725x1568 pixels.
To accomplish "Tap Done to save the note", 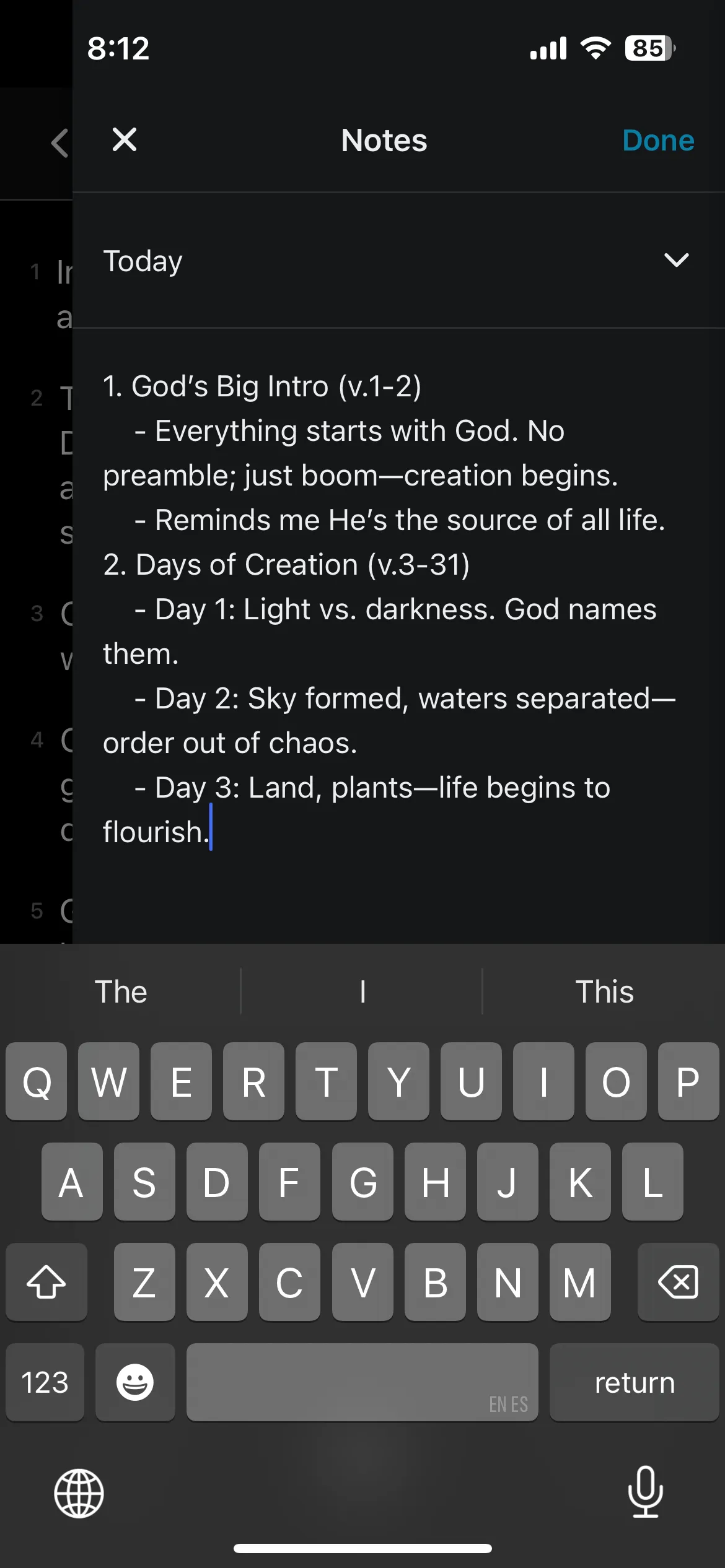I will click(658, 141).
